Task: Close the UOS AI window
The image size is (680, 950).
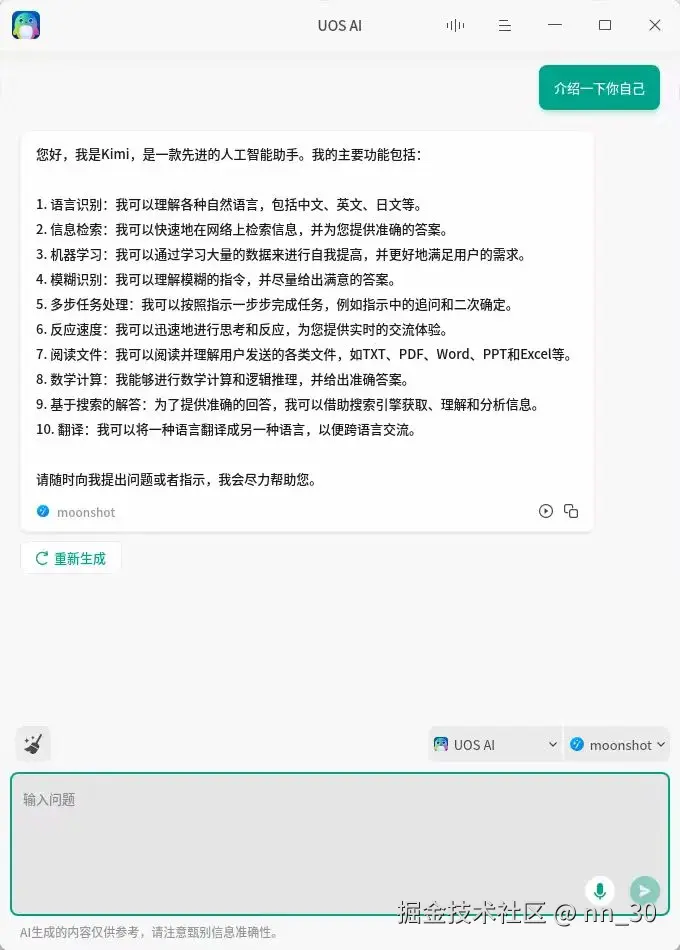Action: 655,25
